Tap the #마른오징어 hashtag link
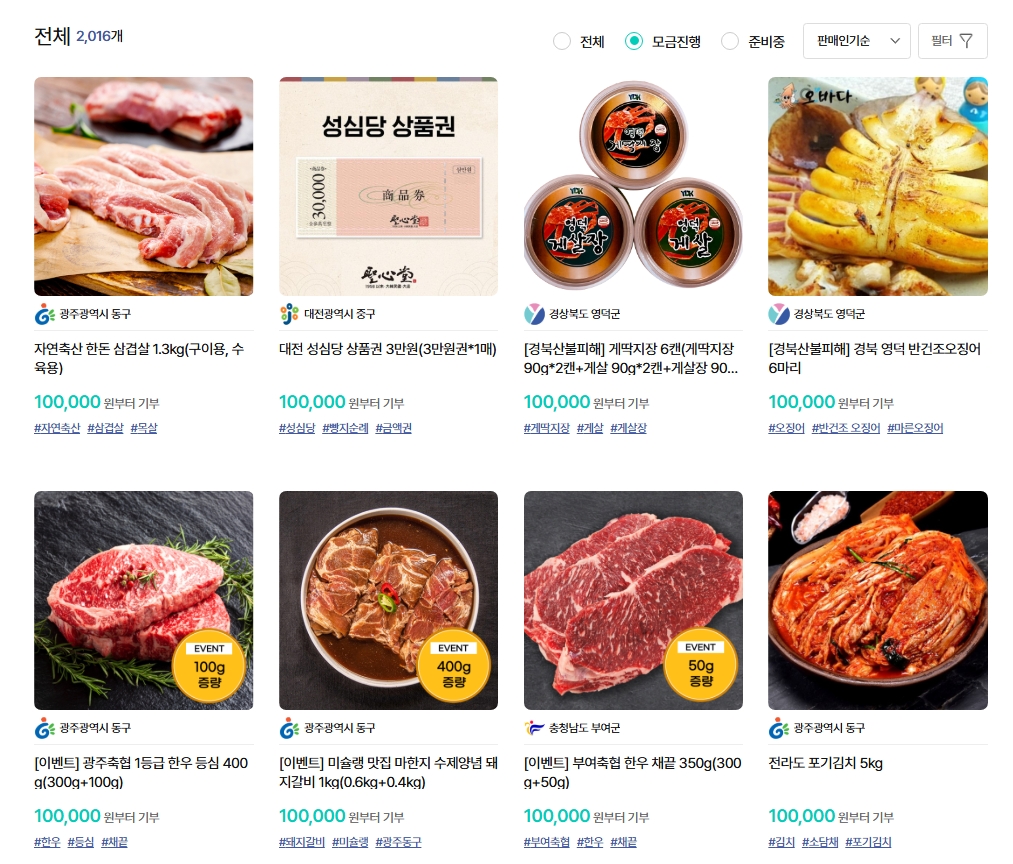 [915, 428]
